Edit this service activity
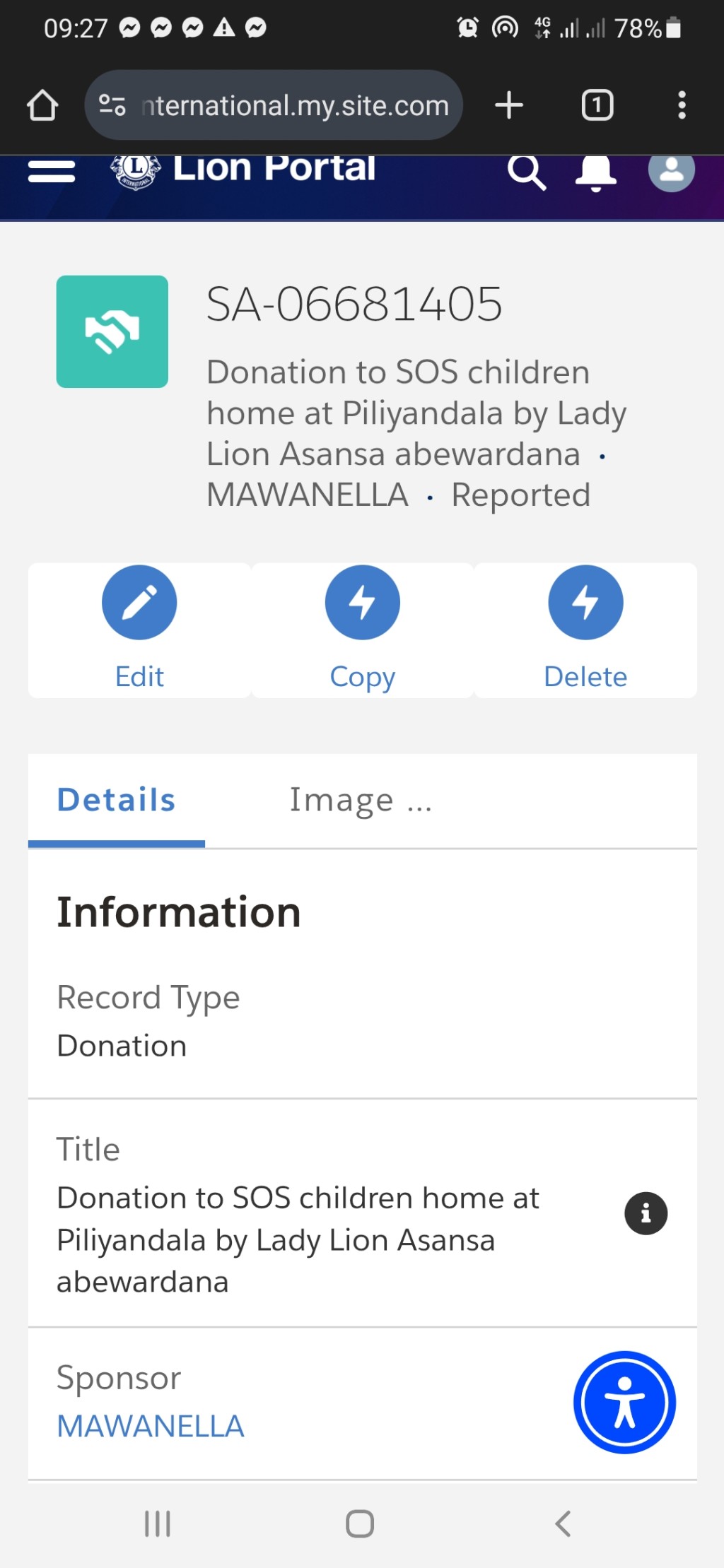 [x=139, y=630]
